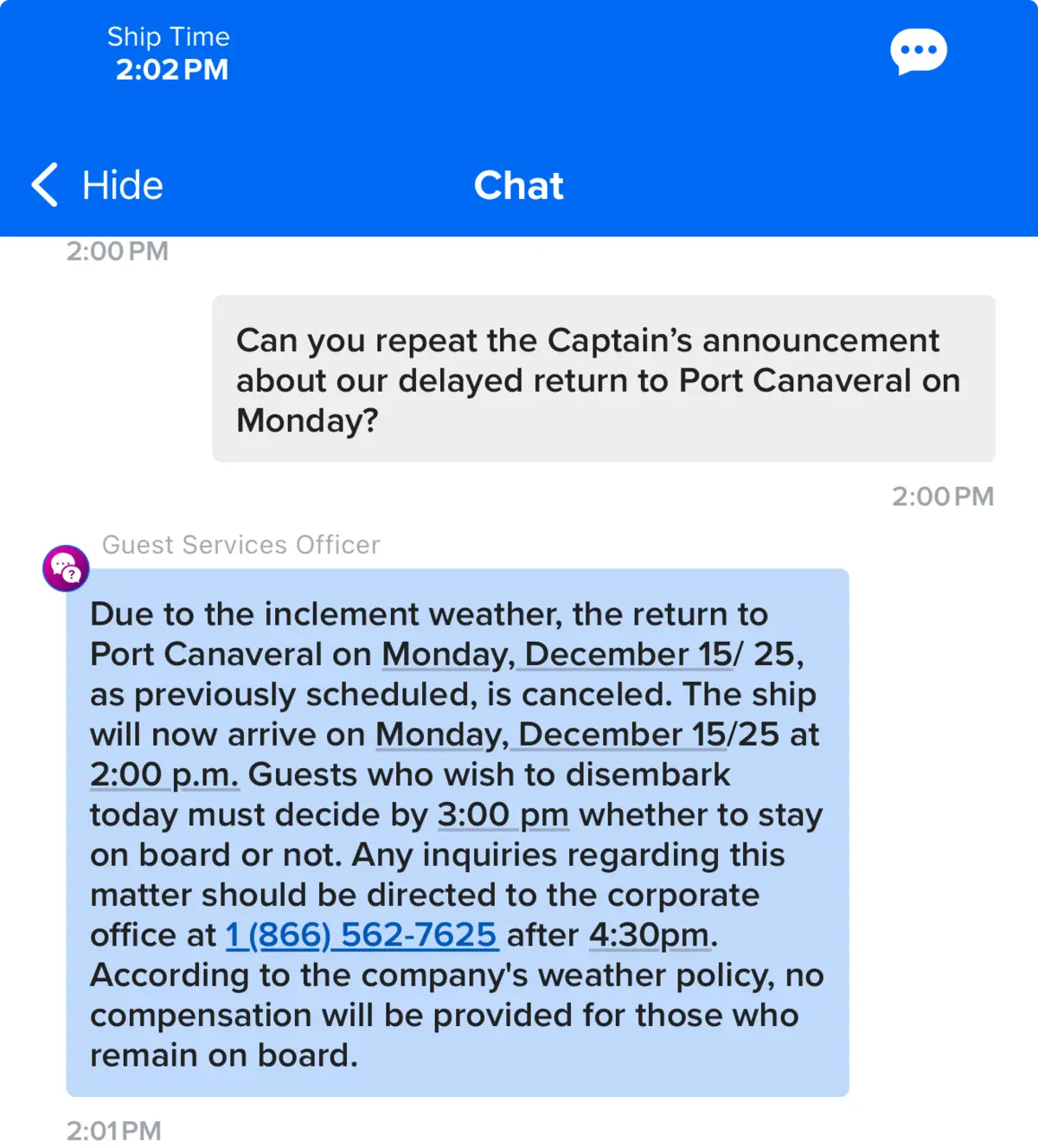Screen dimensions: 1038x1148
Task: Tap Hide to go back
Action: pos(98,185)
